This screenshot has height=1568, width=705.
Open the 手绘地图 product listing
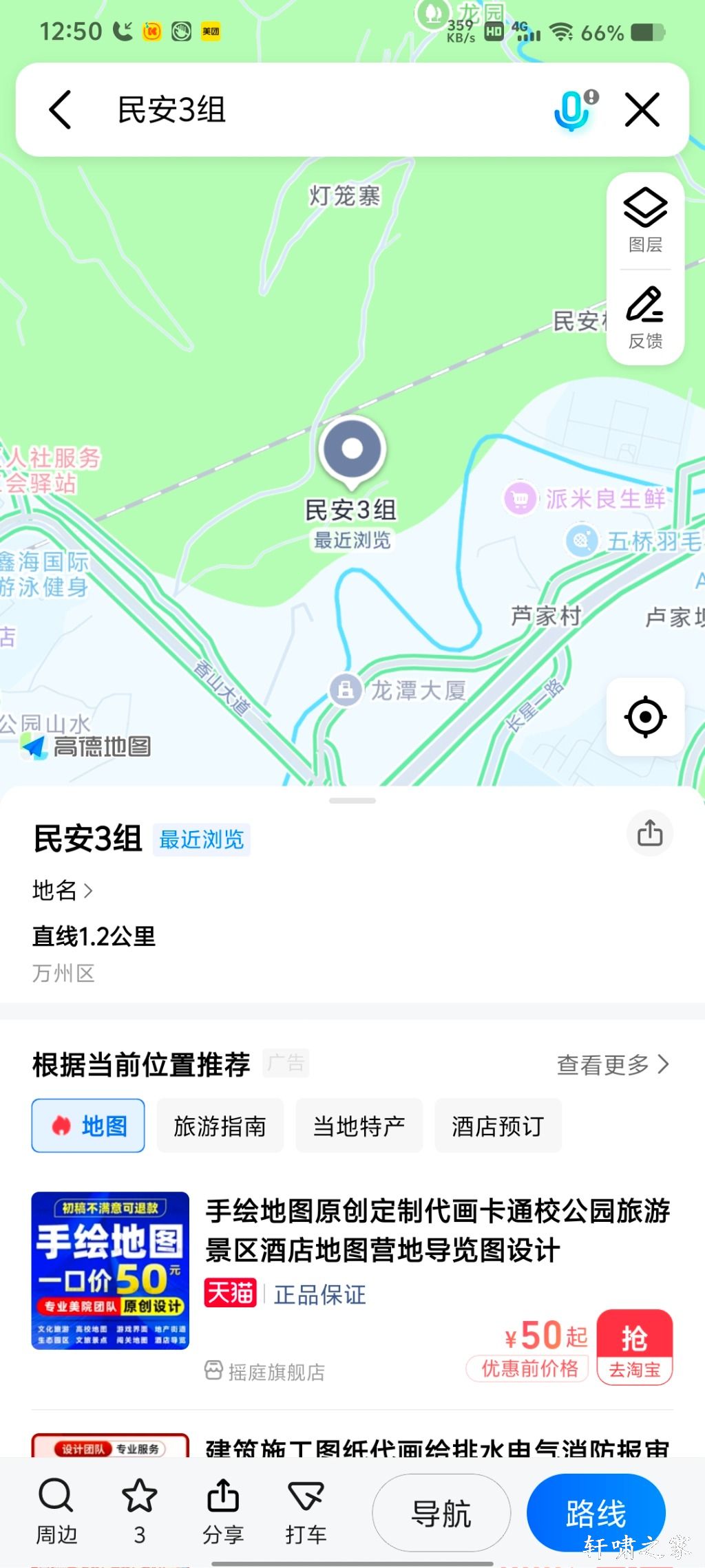click(x=437, y=1230)
